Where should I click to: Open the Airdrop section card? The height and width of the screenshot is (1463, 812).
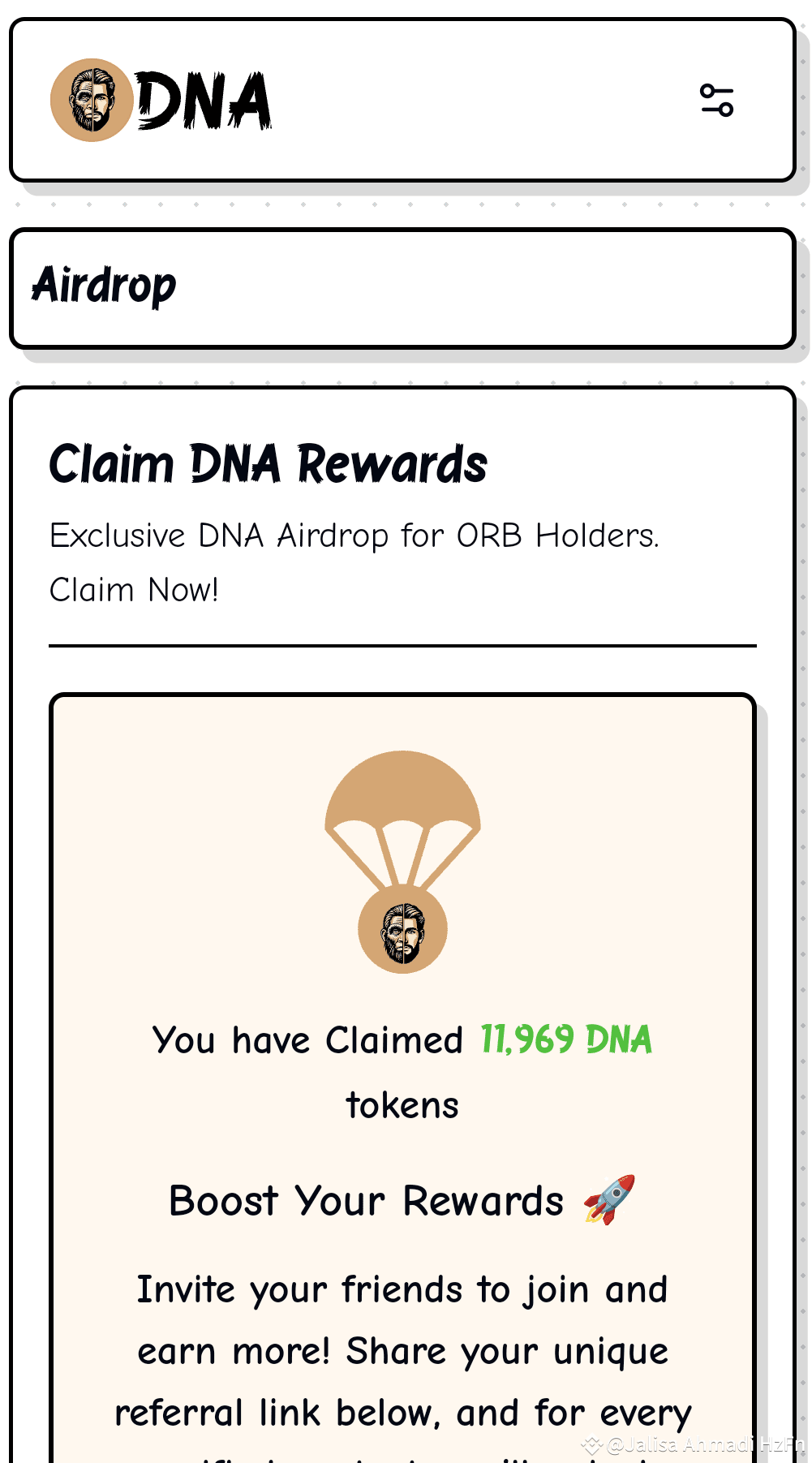tap(403, 287)
